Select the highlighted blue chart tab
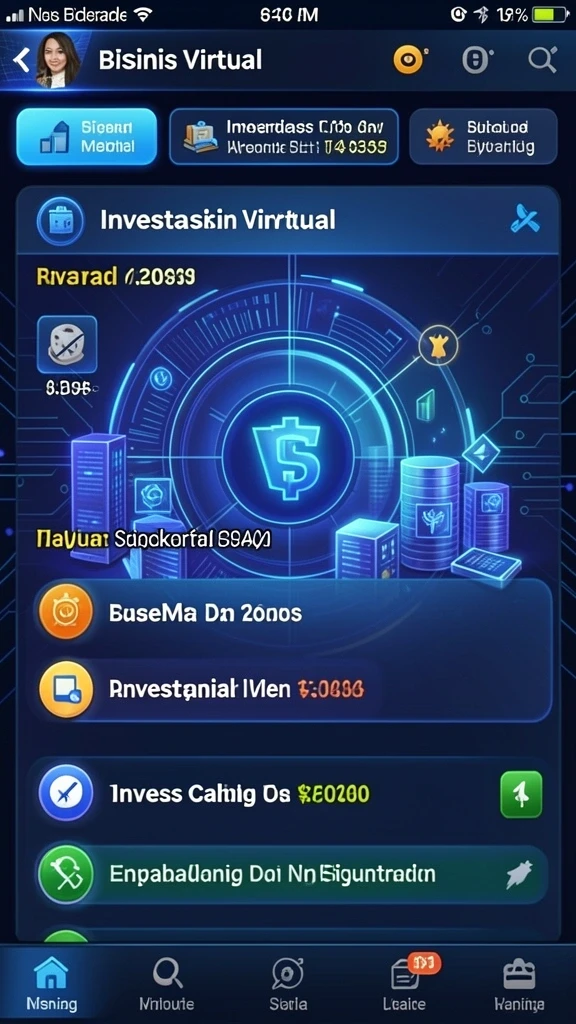Viewport: 576px width, 1024px height. (86, 136)
